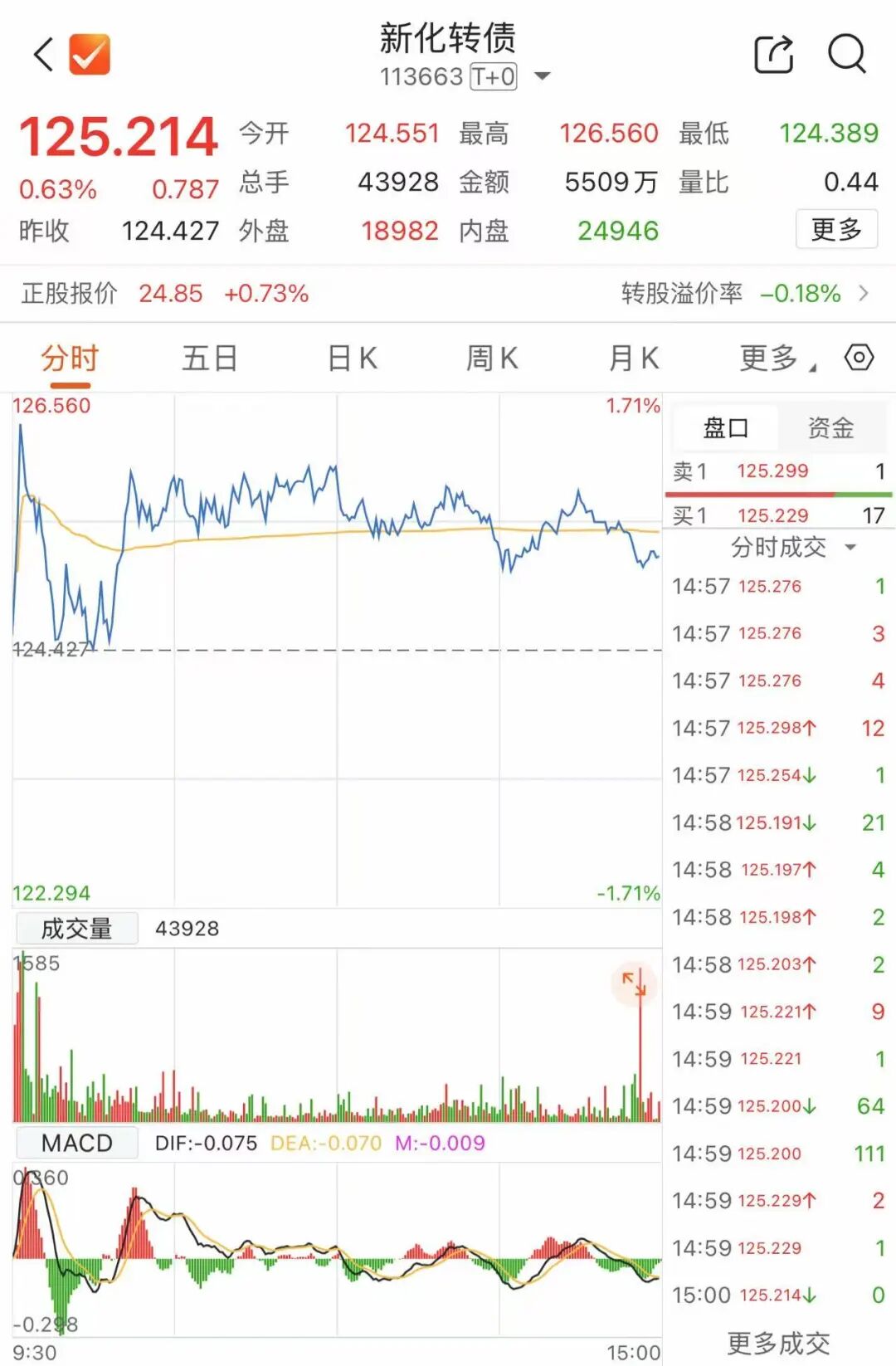This screenshot has width=896, height=1366.
Task: Open 更多成交 for more trades
Action: pos(778,1342)
